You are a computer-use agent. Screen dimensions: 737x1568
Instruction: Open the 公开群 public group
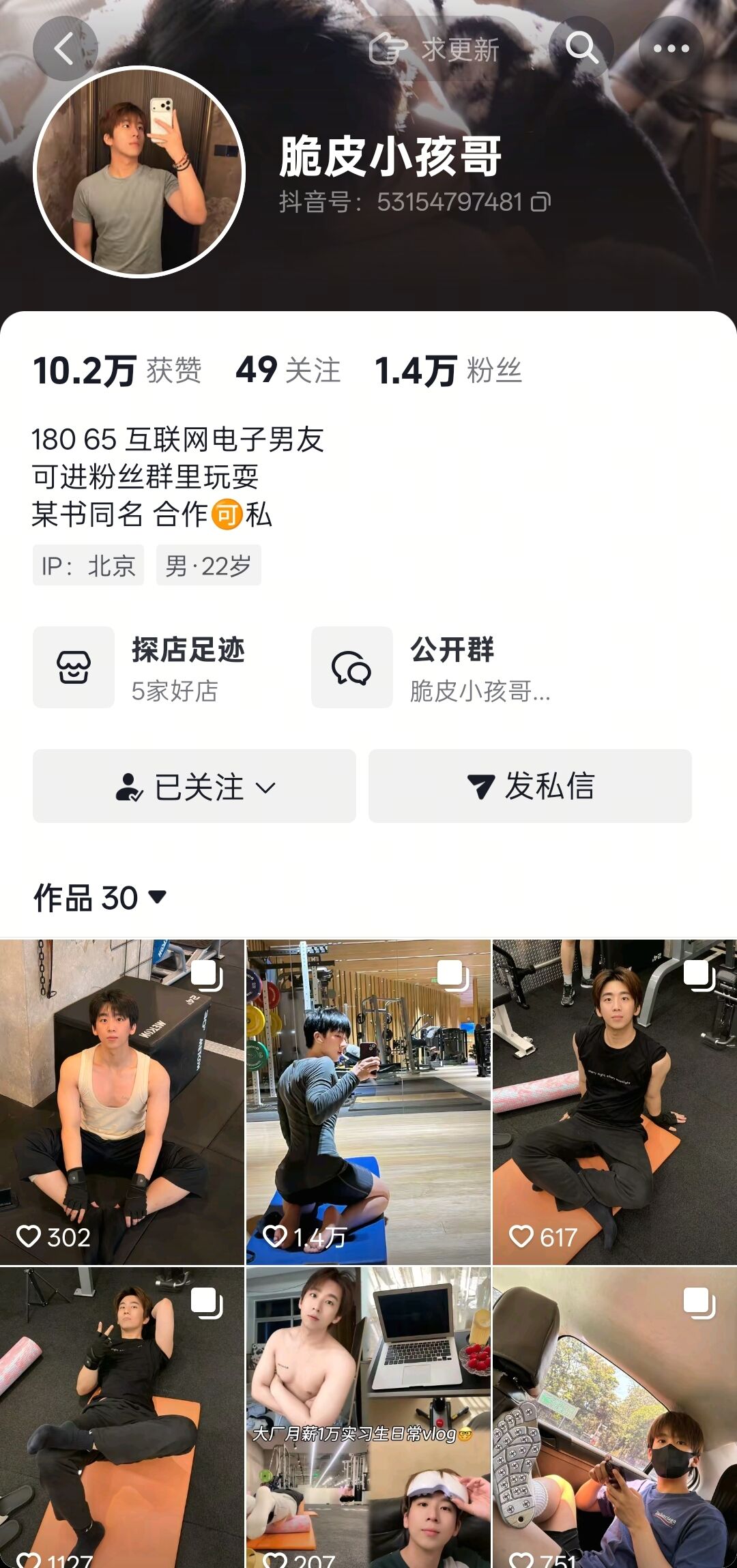click(431, 667)
